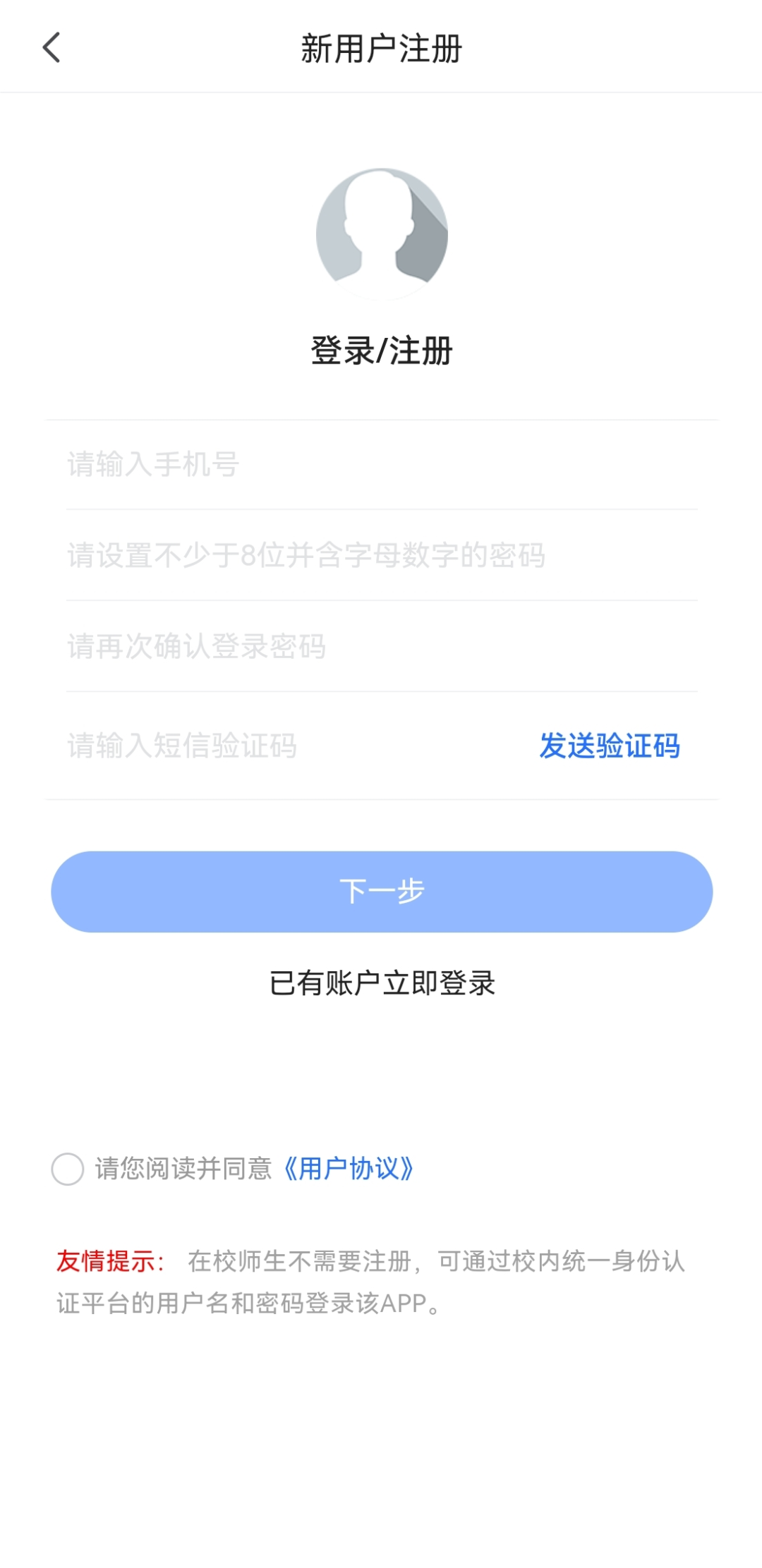Tap the 下一步 next step button
The width and height of the screenshot is (762, 1568).
point(381,892)
